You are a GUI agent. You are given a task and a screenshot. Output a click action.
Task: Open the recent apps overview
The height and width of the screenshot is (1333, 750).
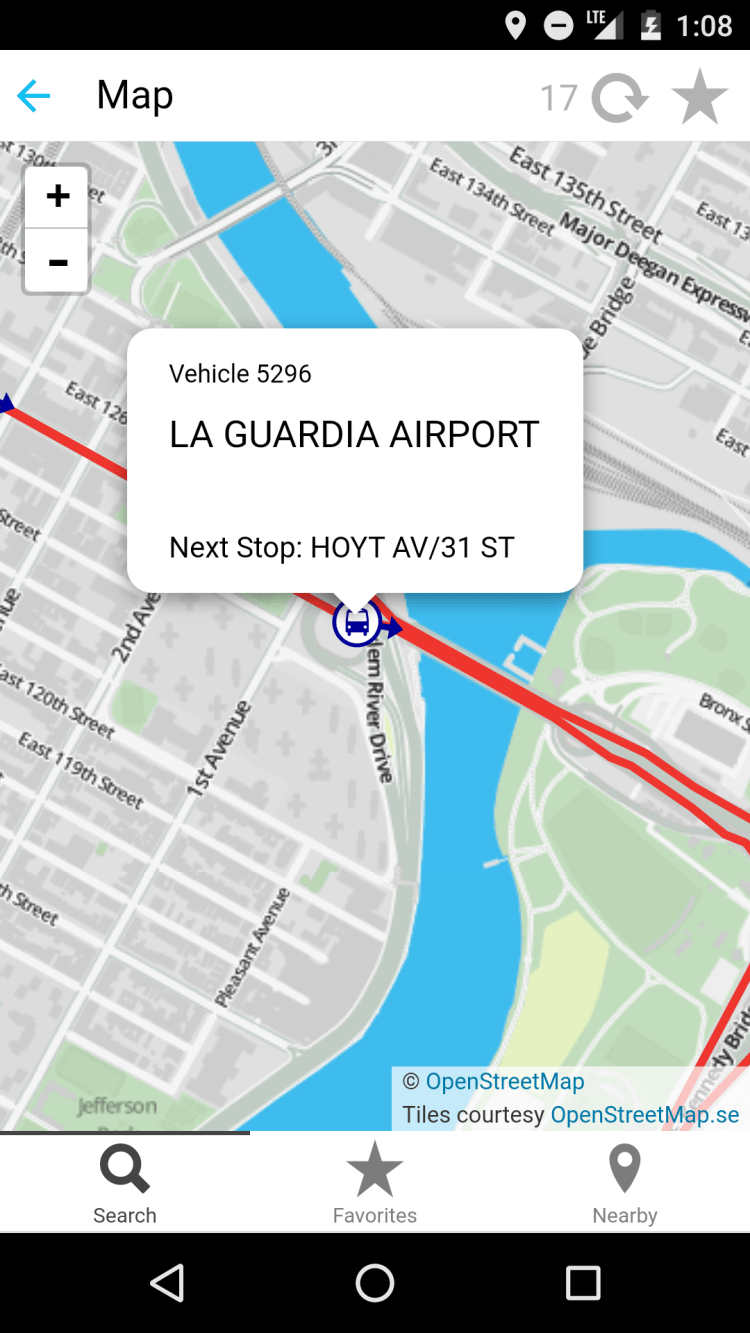coord(583,1282)
